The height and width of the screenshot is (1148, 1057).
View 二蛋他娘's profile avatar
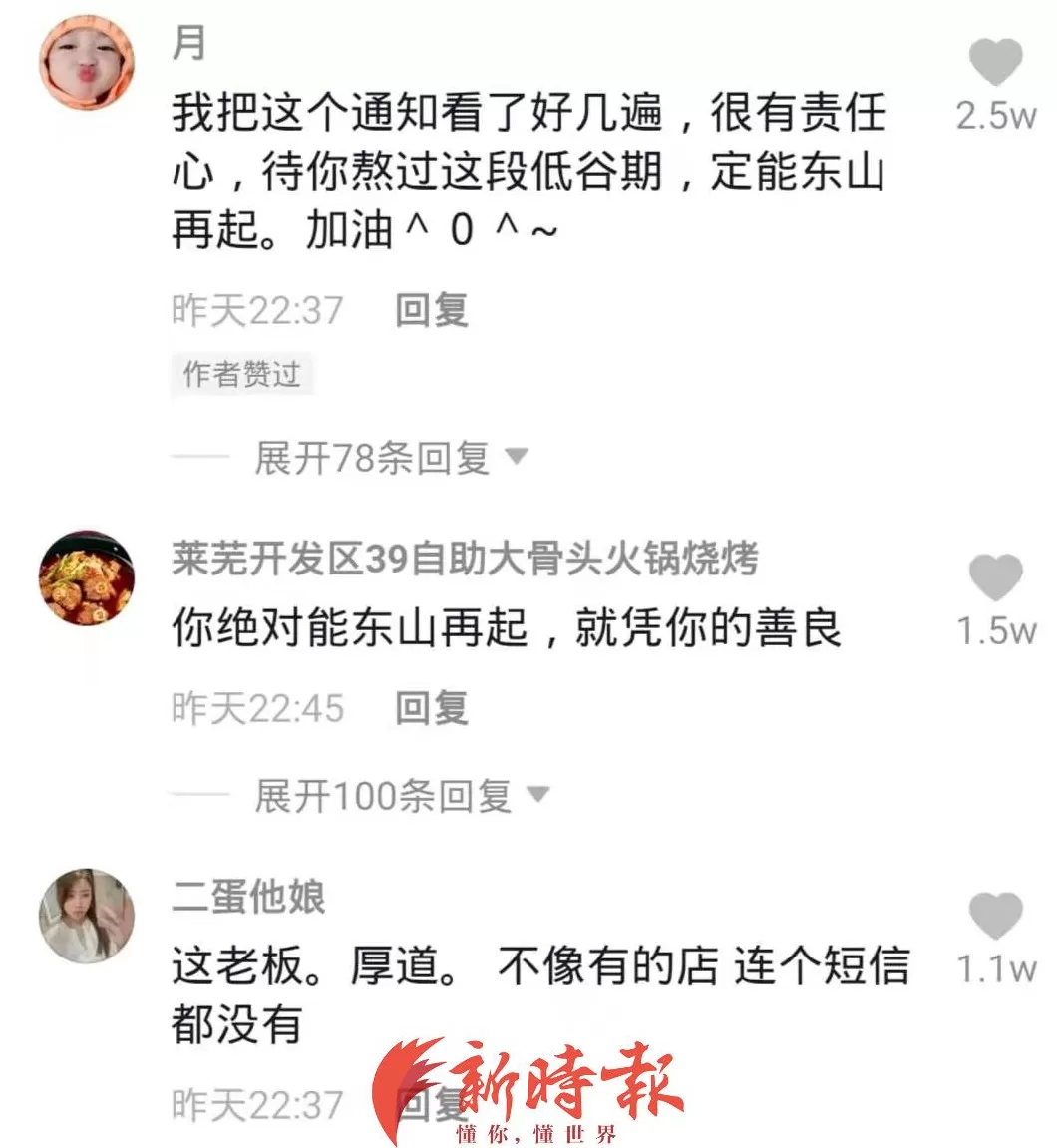click(86, 916)
